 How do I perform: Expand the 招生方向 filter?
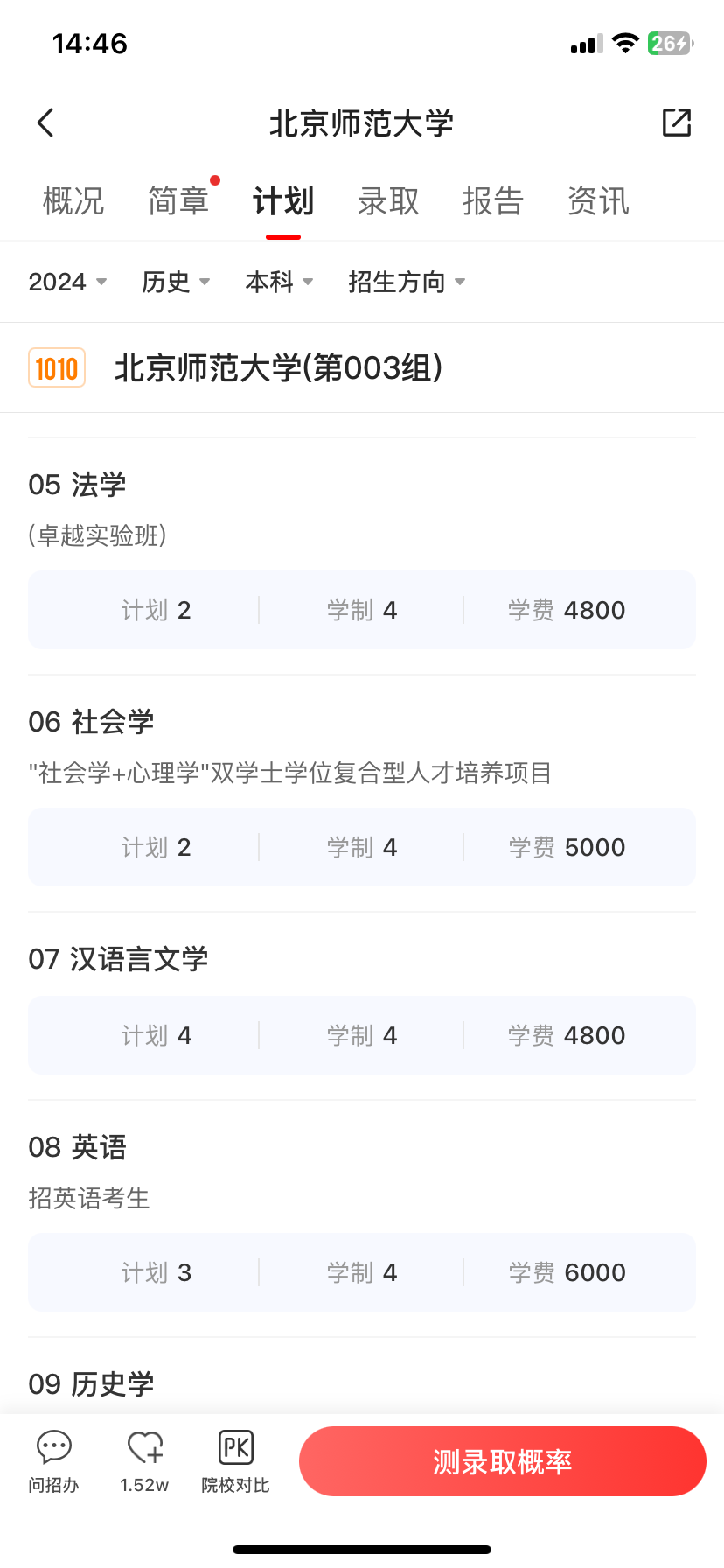(x=407, y=282)
